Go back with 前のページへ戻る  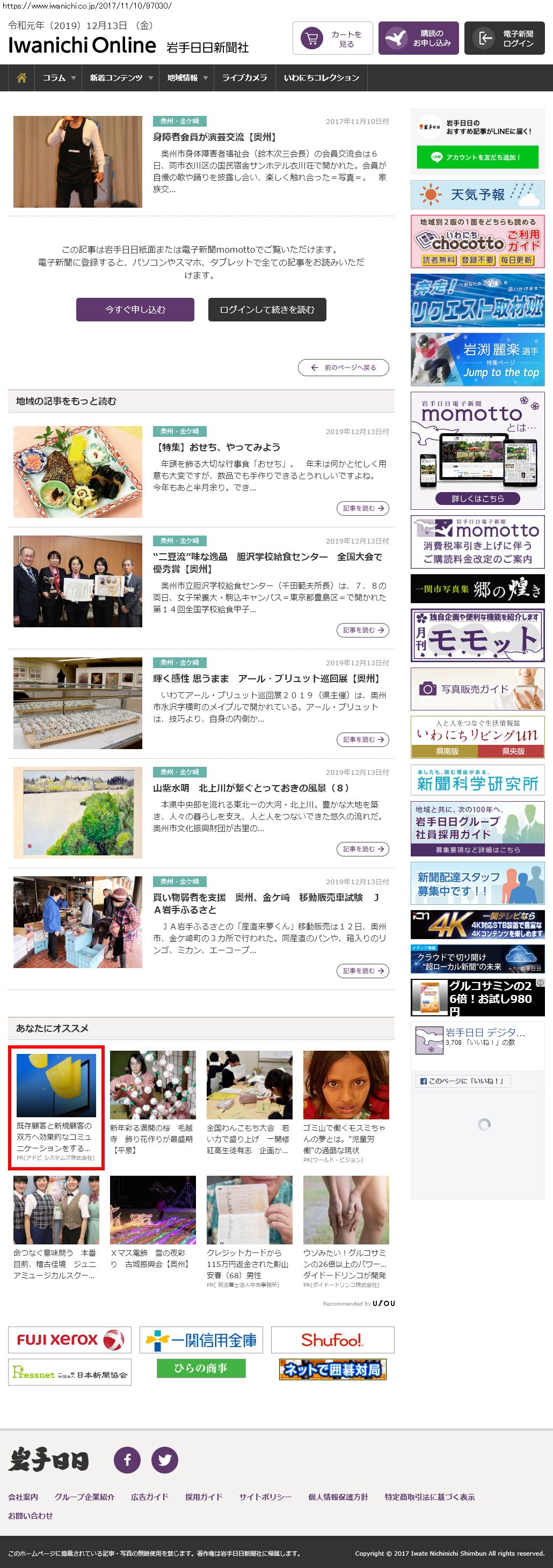(x=344, y=368)
